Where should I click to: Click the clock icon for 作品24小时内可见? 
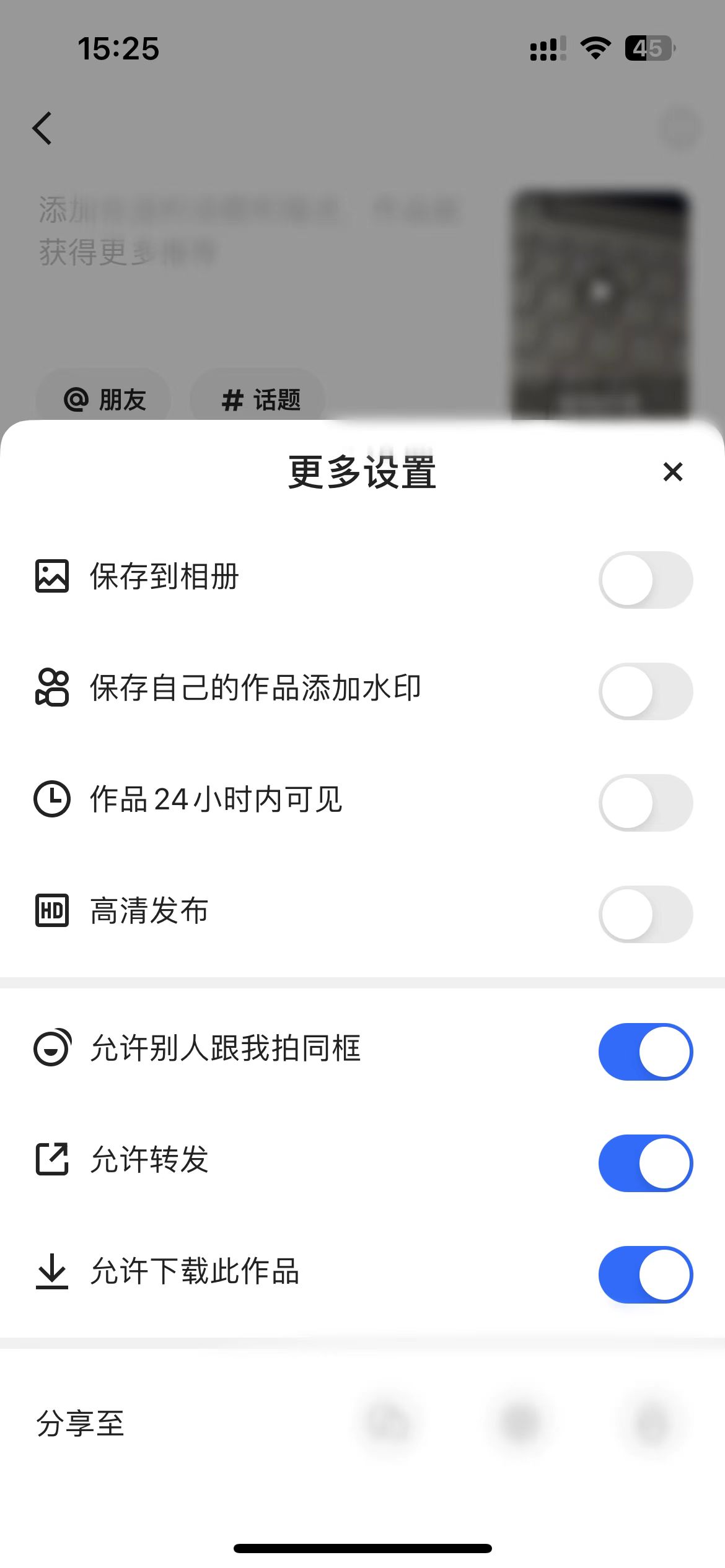point(51,801)
